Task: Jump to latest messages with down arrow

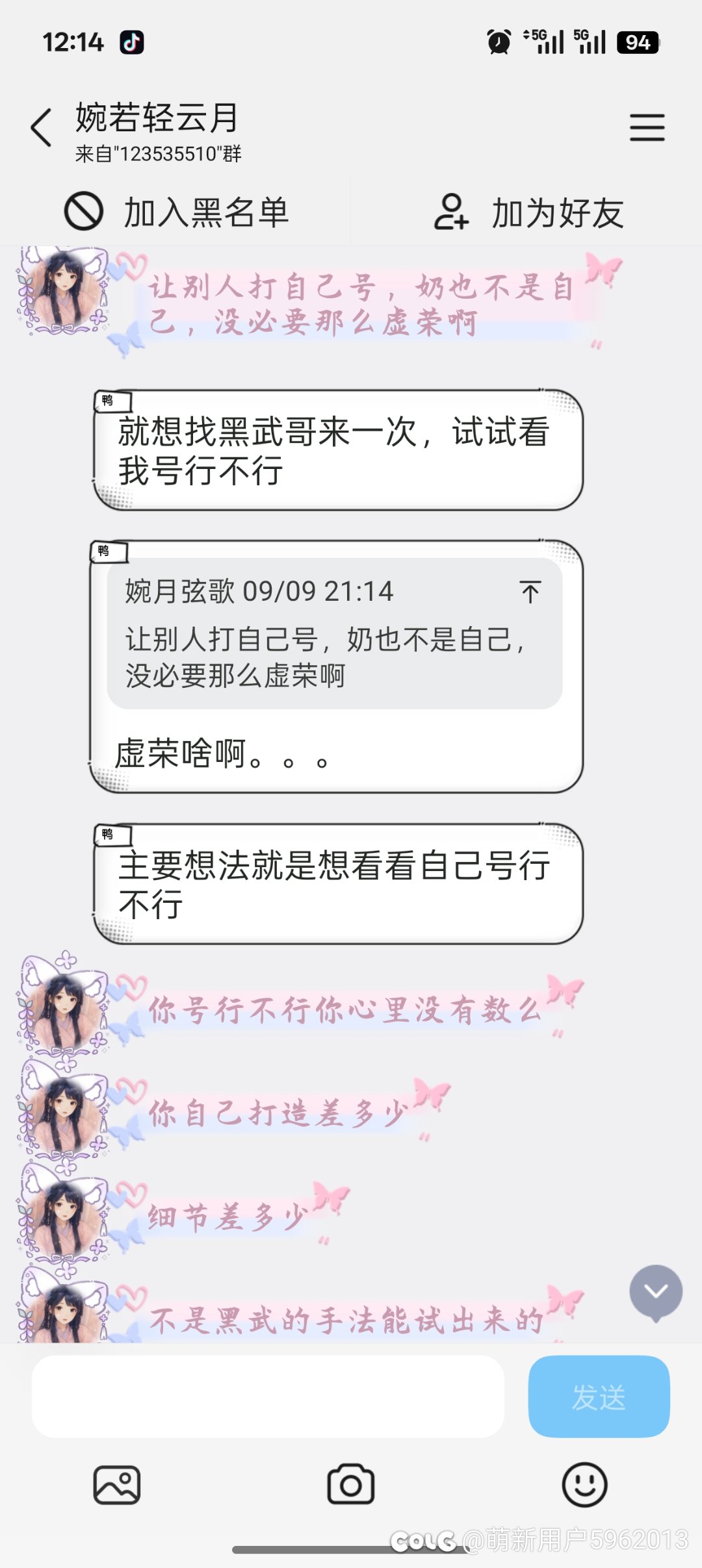Action: pos(655,1291)
